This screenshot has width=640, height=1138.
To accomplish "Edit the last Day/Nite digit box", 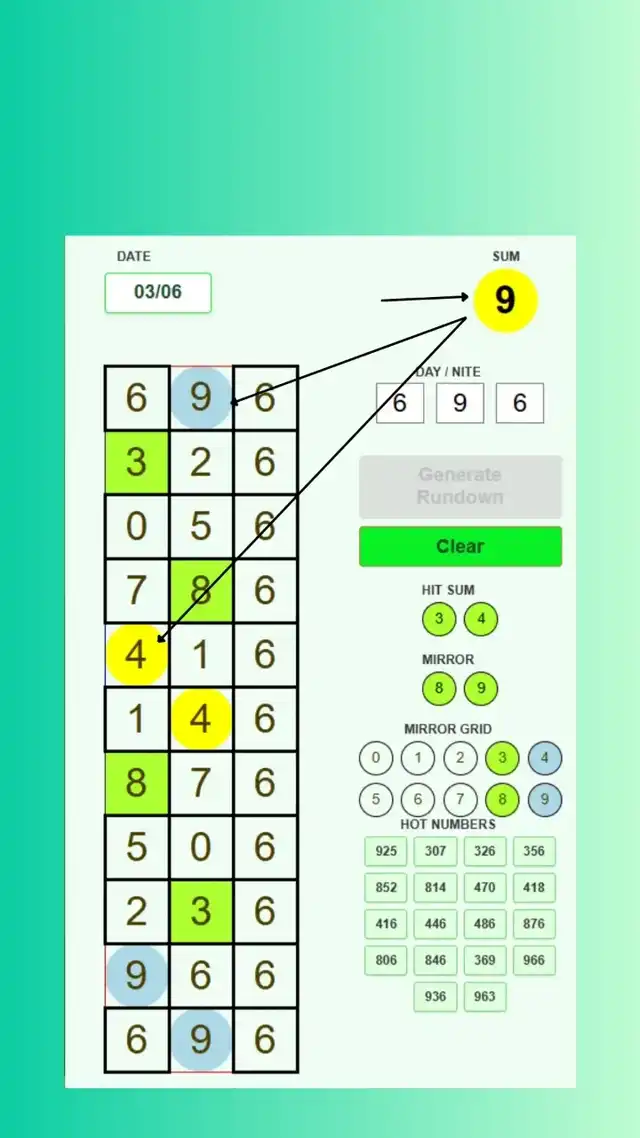I will (520, 403).
